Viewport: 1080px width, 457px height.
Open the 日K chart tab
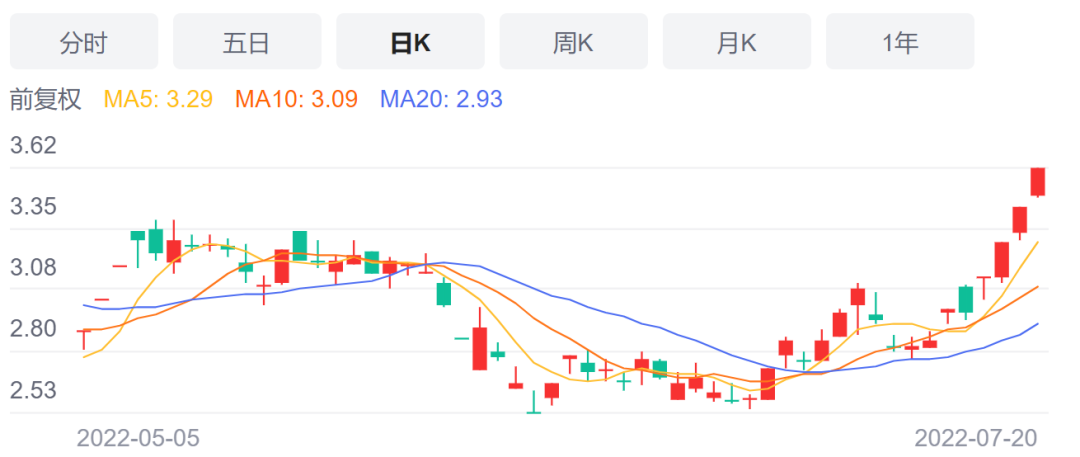pos(410,42)
